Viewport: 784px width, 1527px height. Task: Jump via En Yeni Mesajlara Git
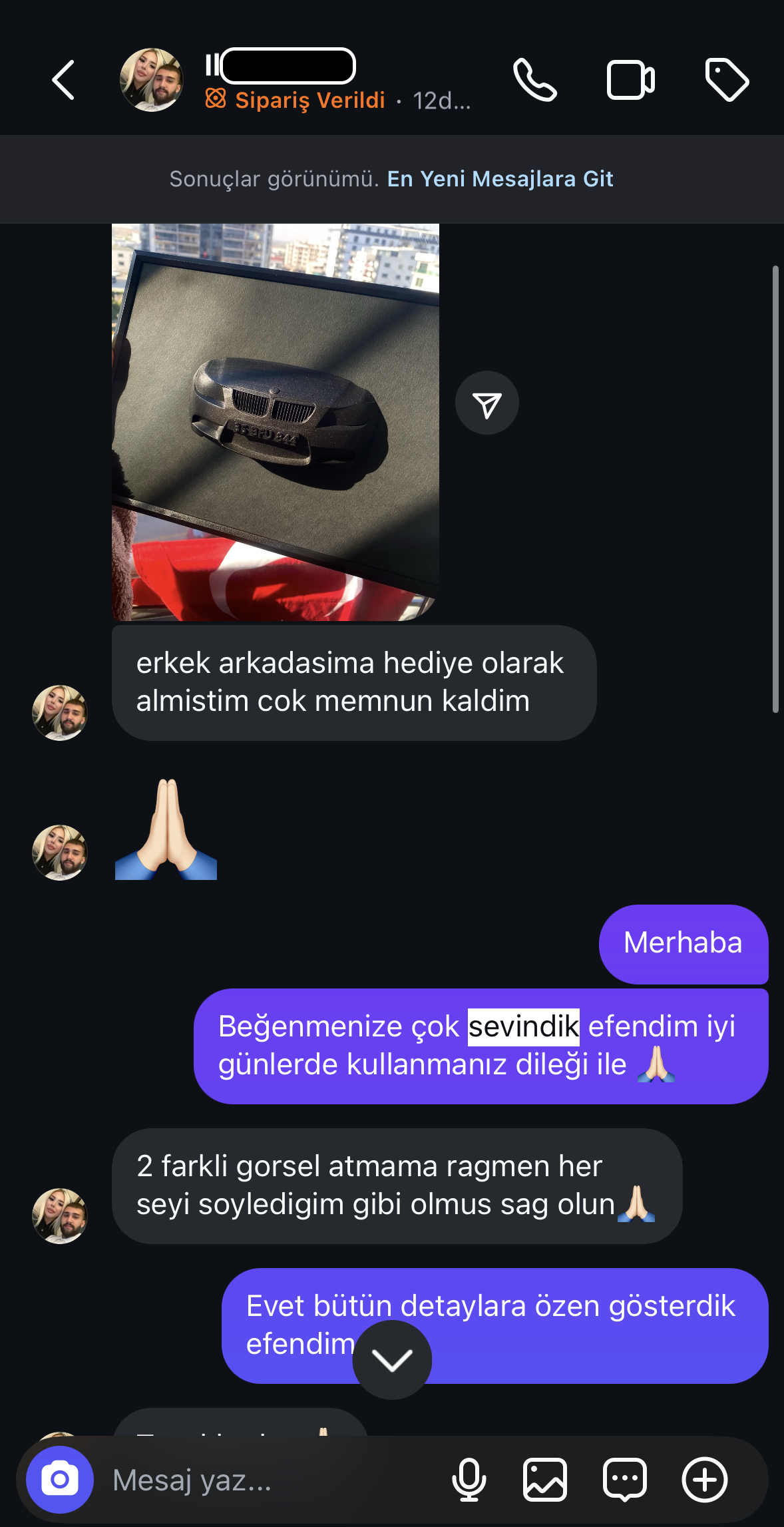click(500, 179)
